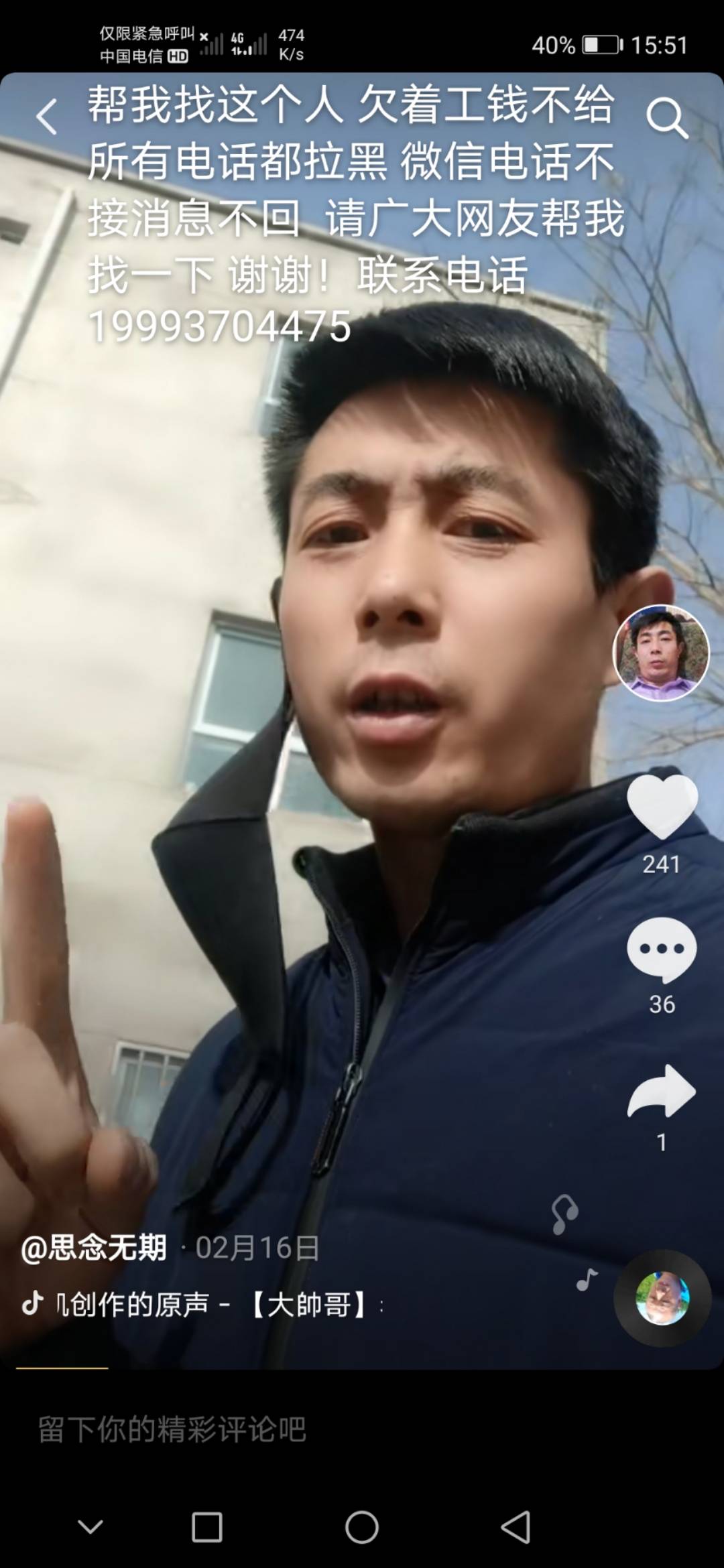Open the system recent apps view

pyautogui.click(x=206, y=1527)
